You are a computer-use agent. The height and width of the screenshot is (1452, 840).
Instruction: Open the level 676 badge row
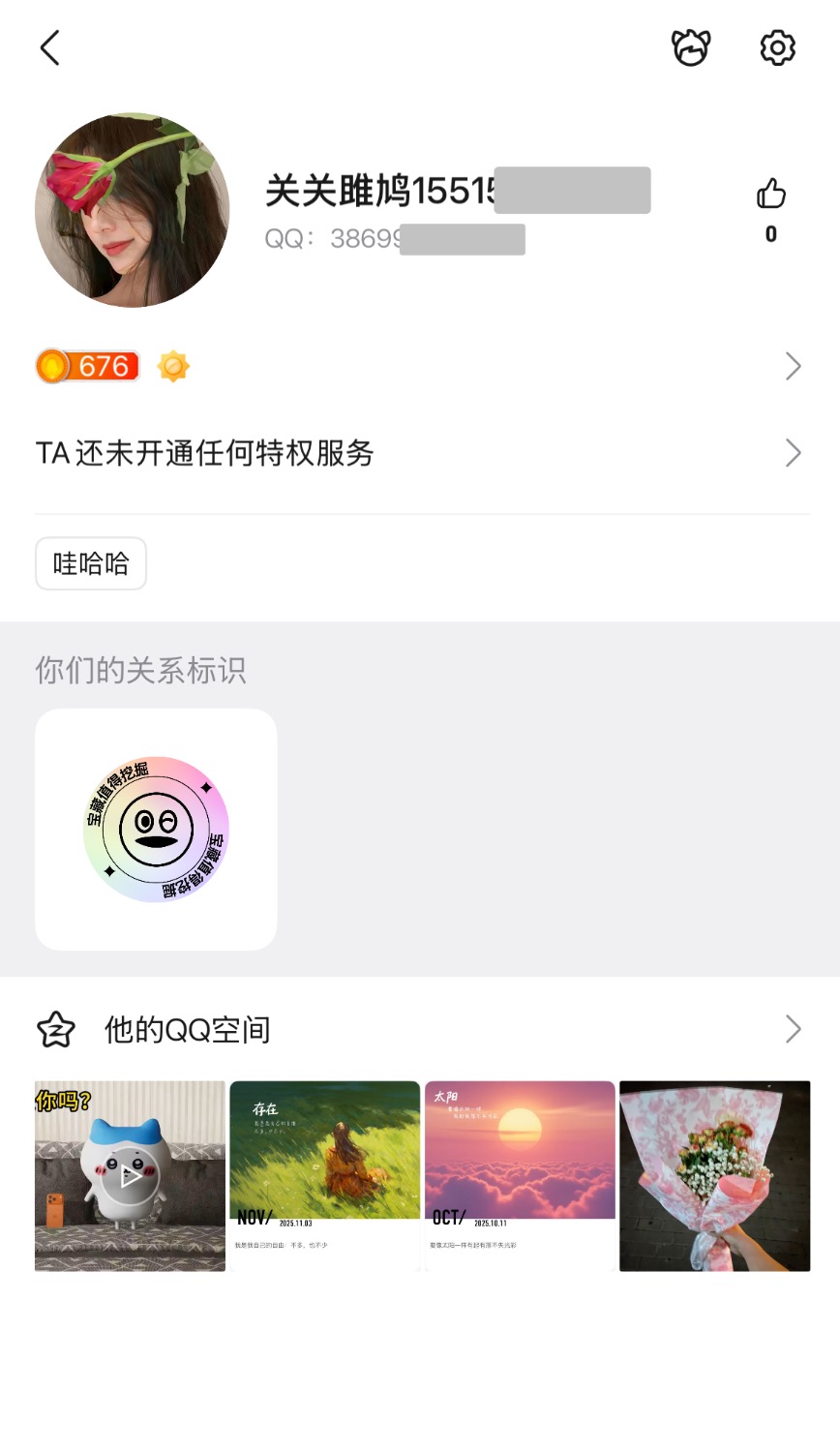click(x=420, y=367)
